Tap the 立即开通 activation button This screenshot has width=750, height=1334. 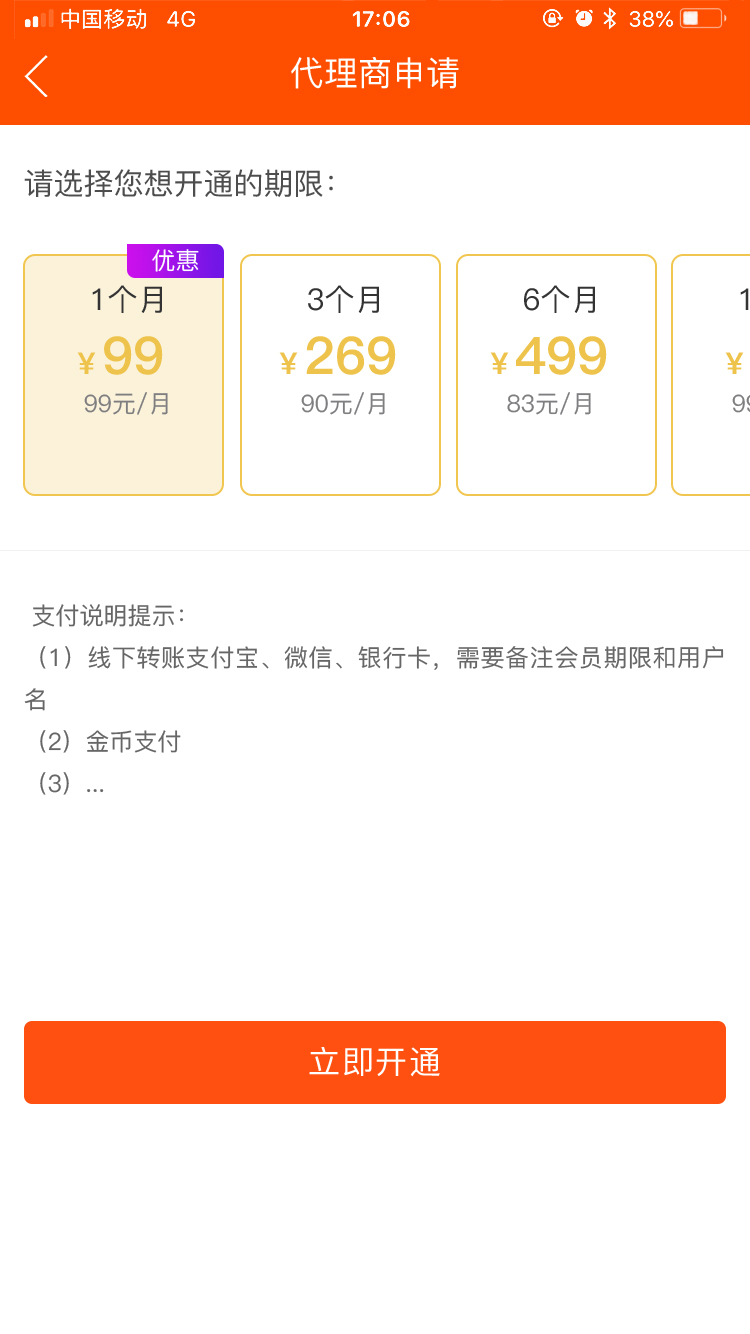coord(375,1062)
